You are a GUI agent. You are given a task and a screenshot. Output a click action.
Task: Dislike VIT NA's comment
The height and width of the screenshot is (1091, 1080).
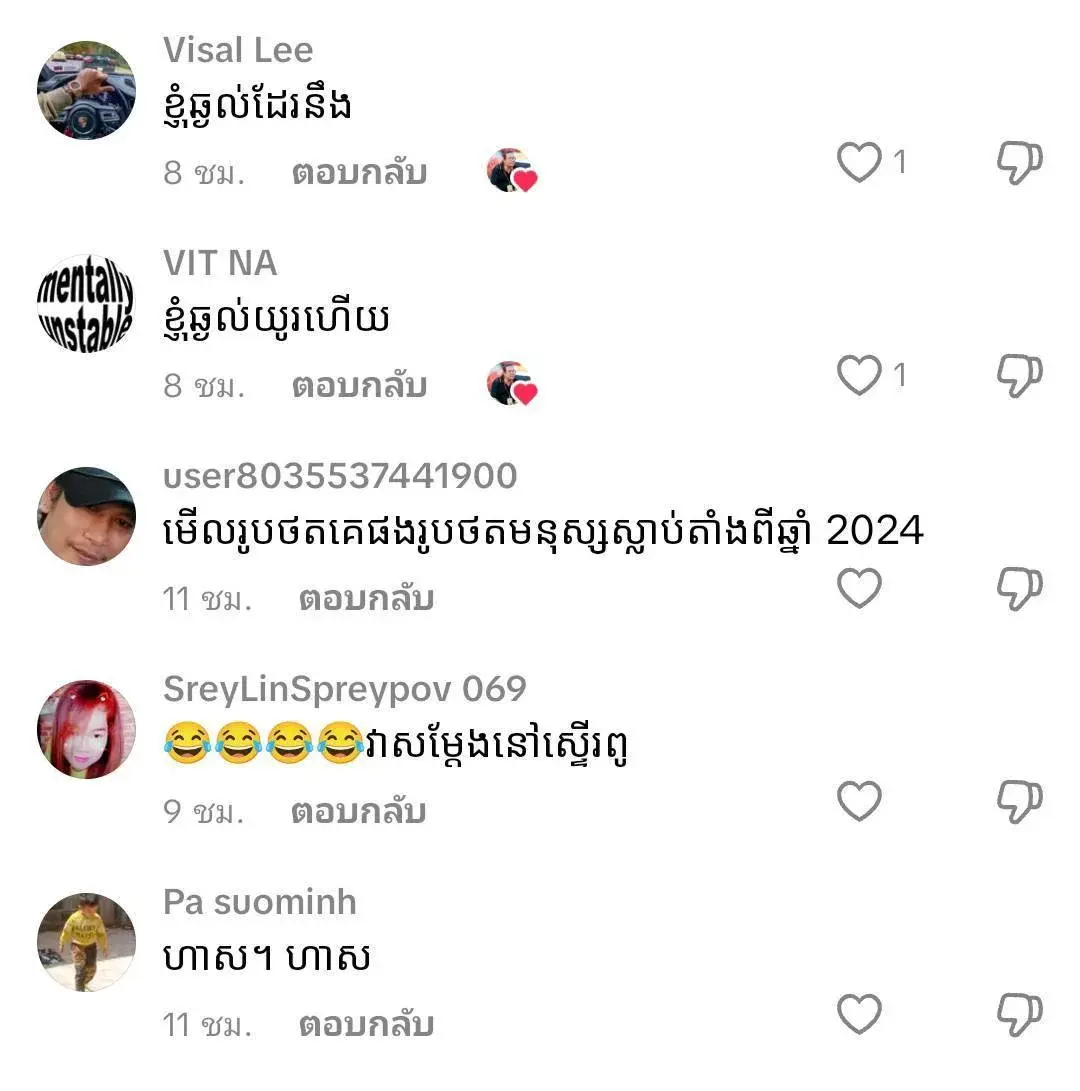[x=1019, y=376]
